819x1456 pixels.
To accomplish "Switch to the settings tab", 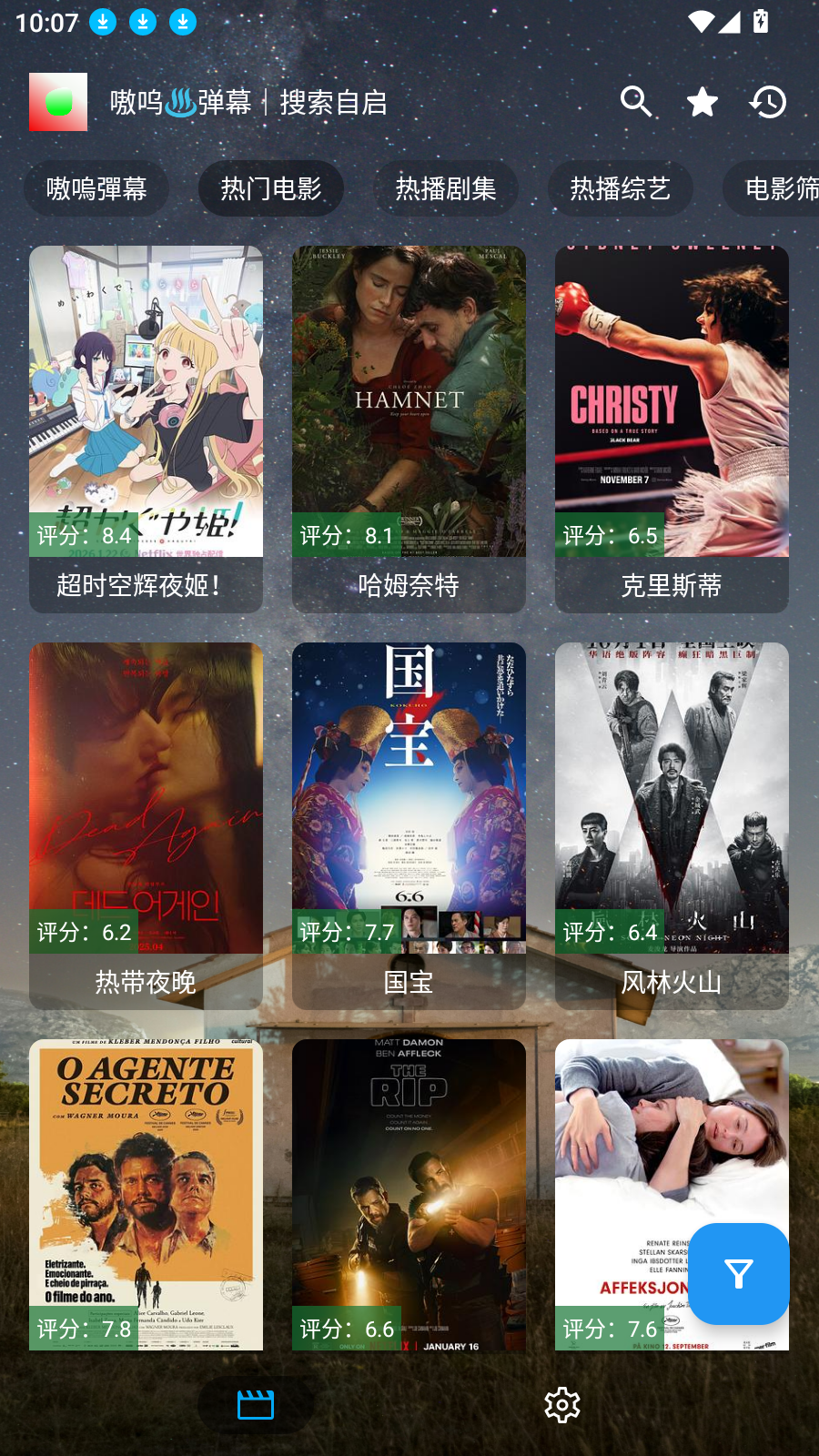I will coord(562,1405).
